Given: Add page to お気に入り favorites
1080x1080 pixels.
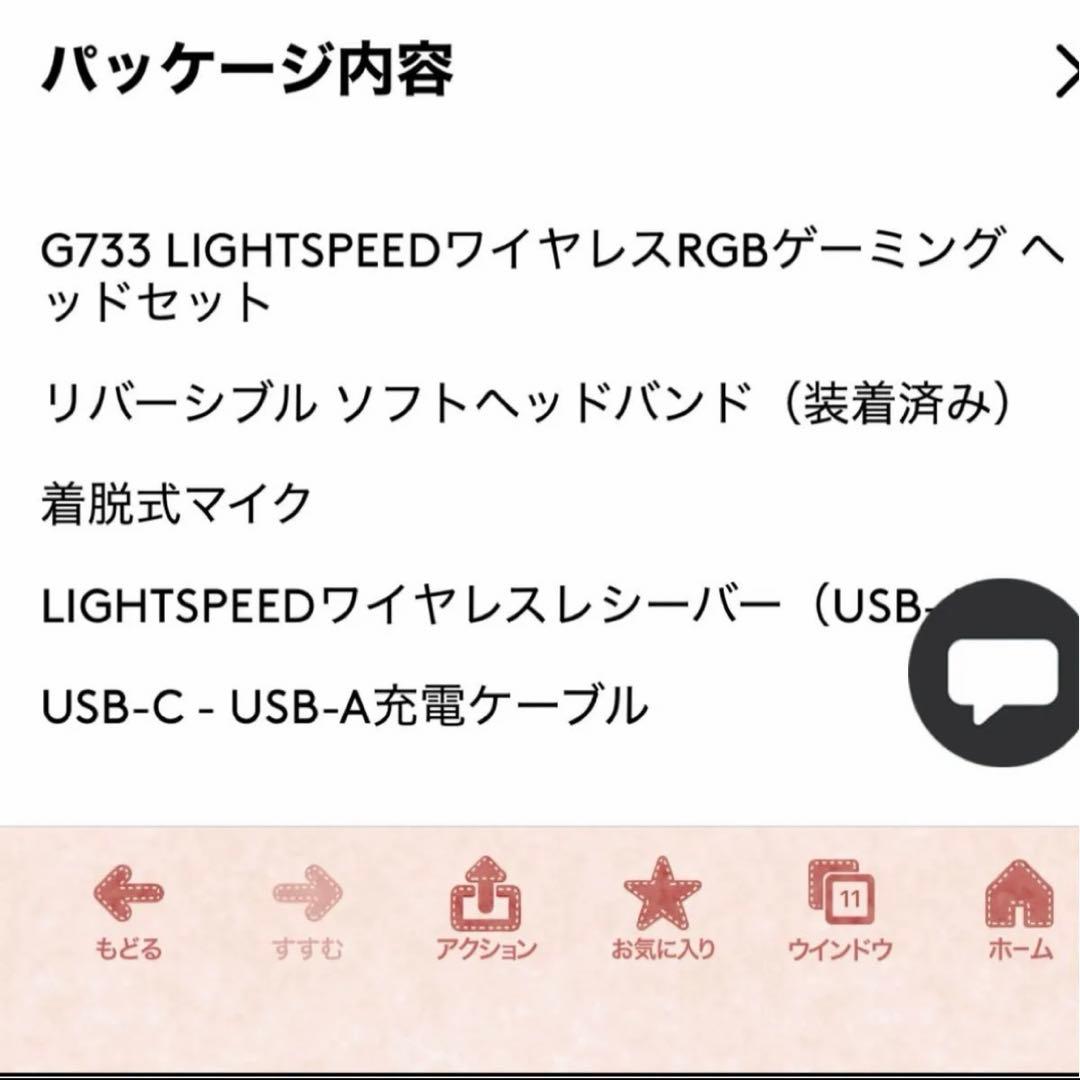Looking at the screenshot, I should (x=662, y=907).
